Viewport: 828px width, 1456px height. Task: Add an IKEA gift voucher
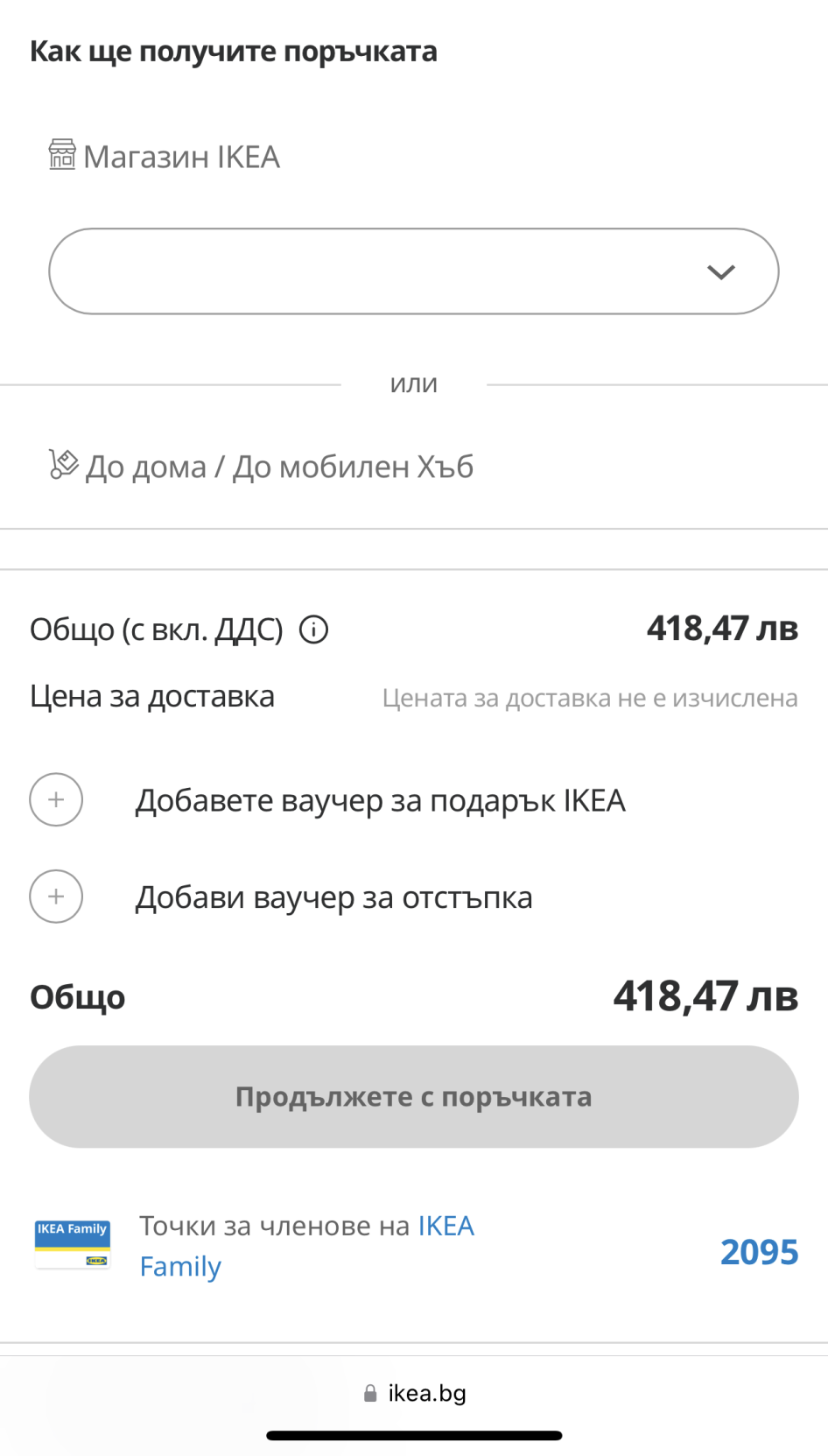click(x=56, y=800)
